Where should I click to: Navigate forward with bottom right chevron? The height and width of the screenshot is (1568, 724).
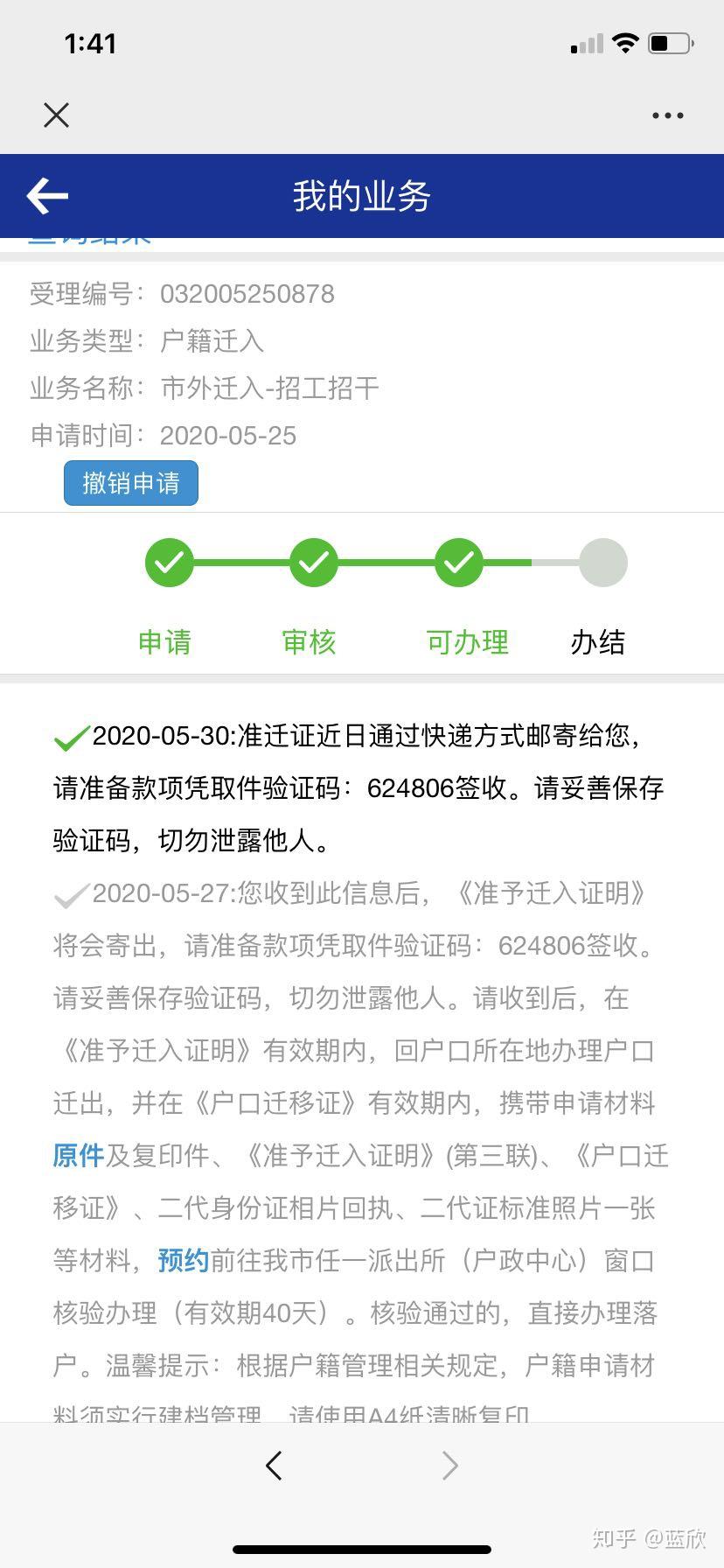pyautogui.click(x=449, y=1465)
